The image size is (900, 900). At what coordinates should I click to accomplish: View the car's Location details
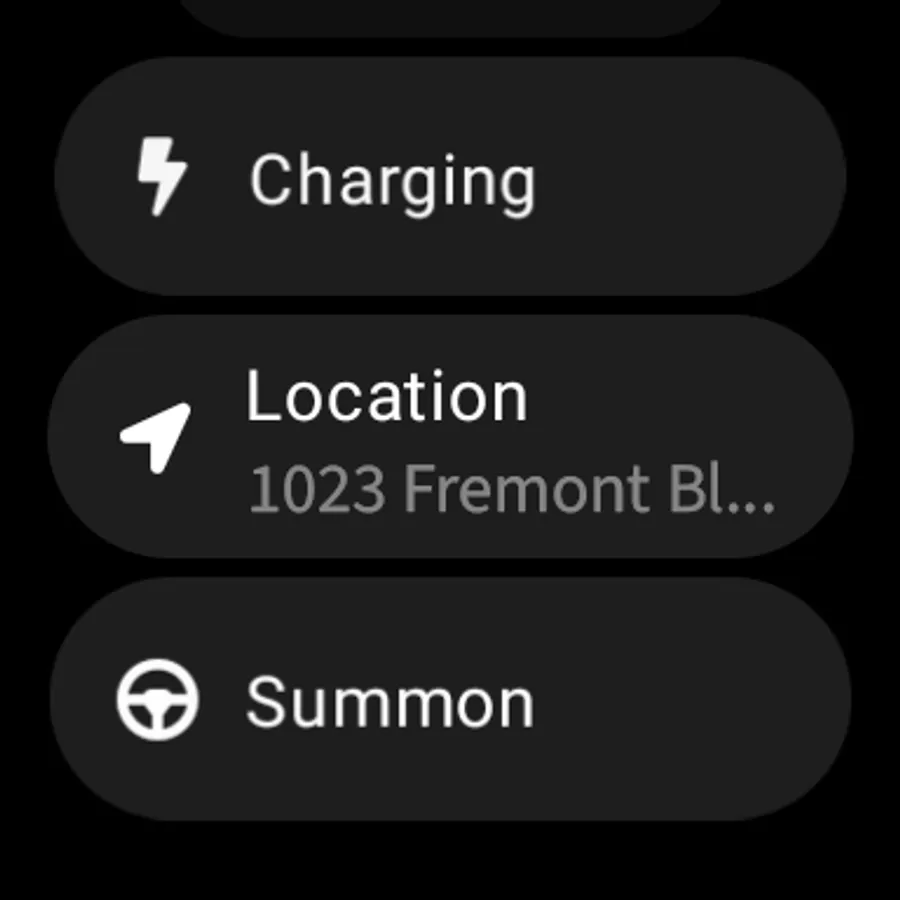[x=450, y=437]
